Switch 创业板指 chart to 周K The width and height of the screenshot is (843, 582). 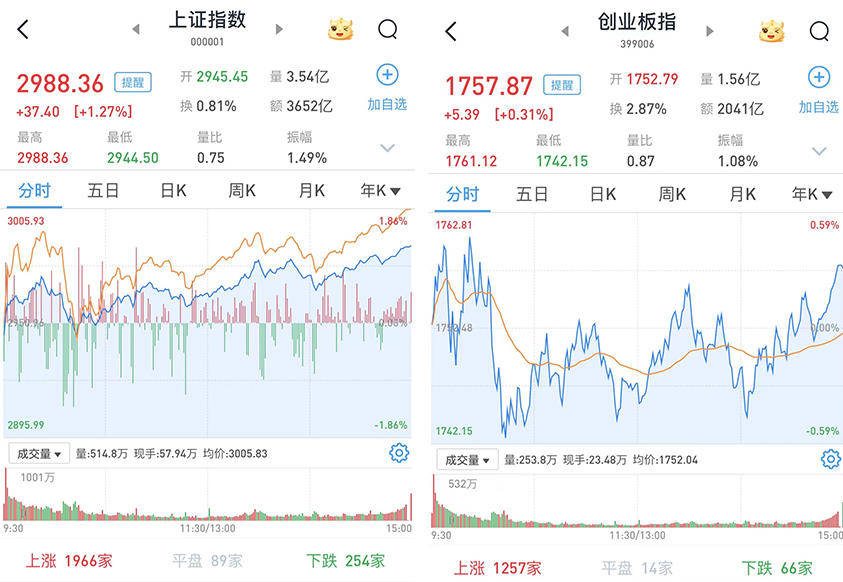(672, 194)
